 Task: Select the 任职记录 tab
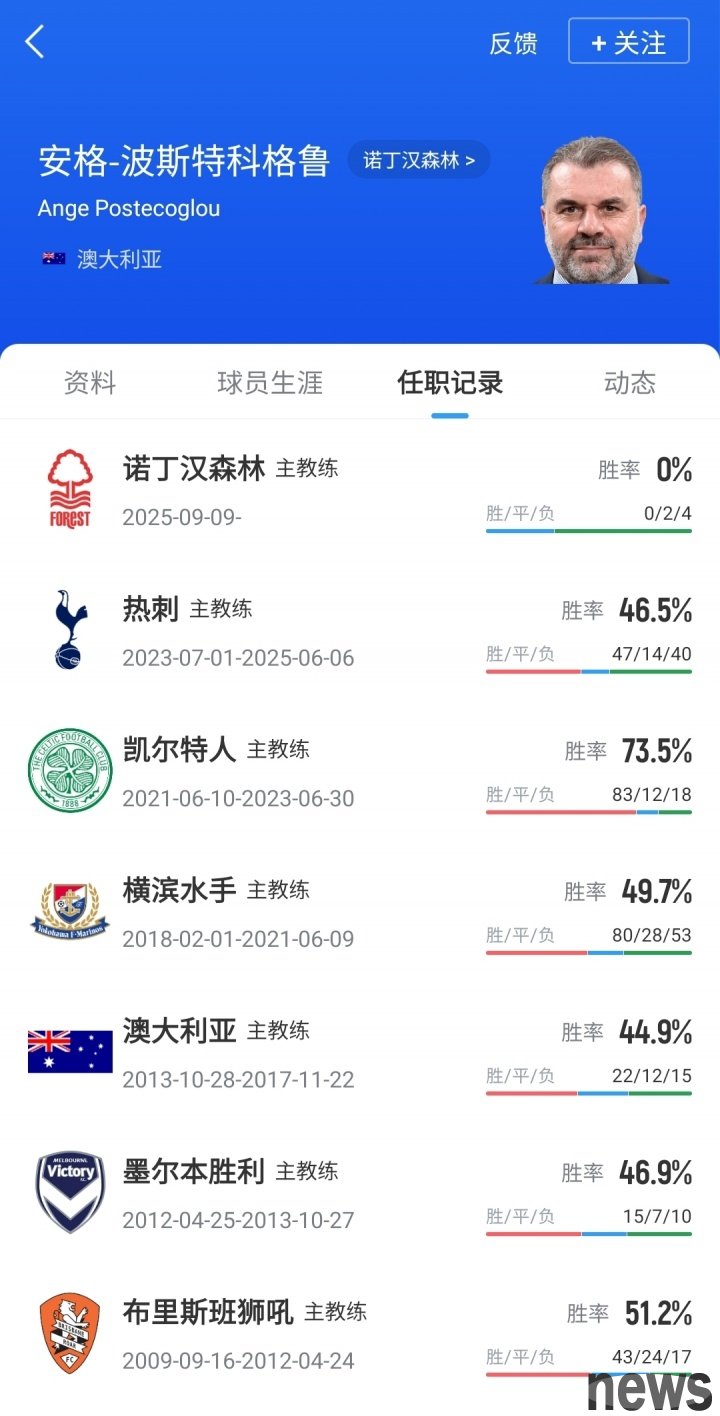(450, 382)
